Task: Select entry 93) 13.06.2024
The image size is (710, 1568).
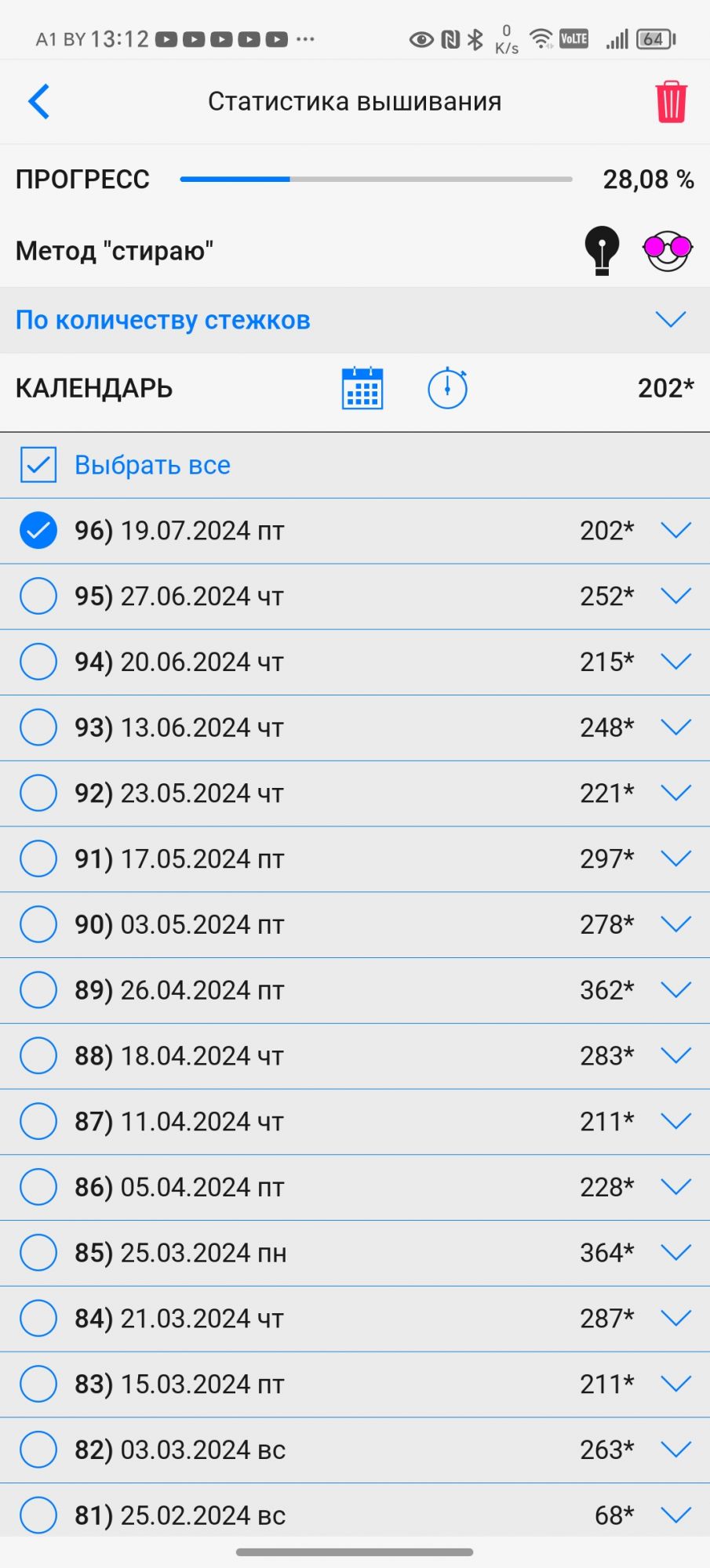Action: 38,728
